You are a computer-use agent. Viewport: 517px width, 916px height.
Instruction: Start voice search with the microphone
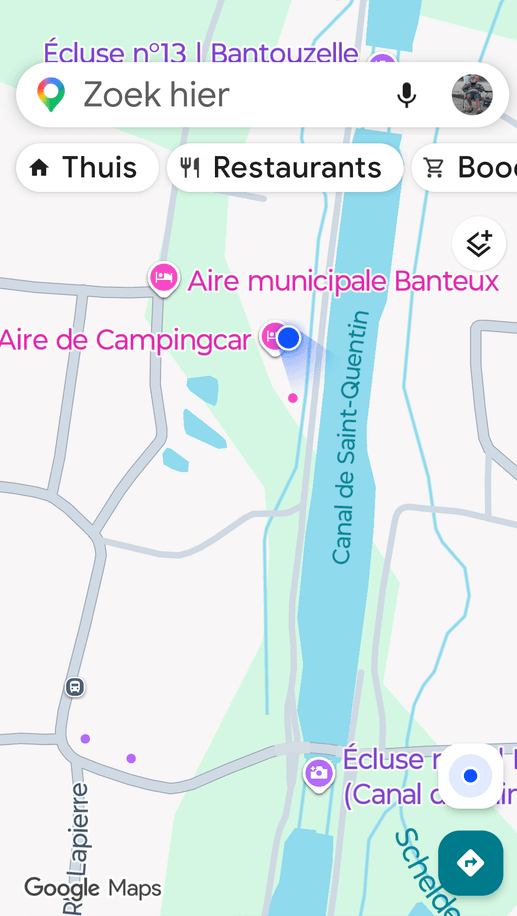407,95
